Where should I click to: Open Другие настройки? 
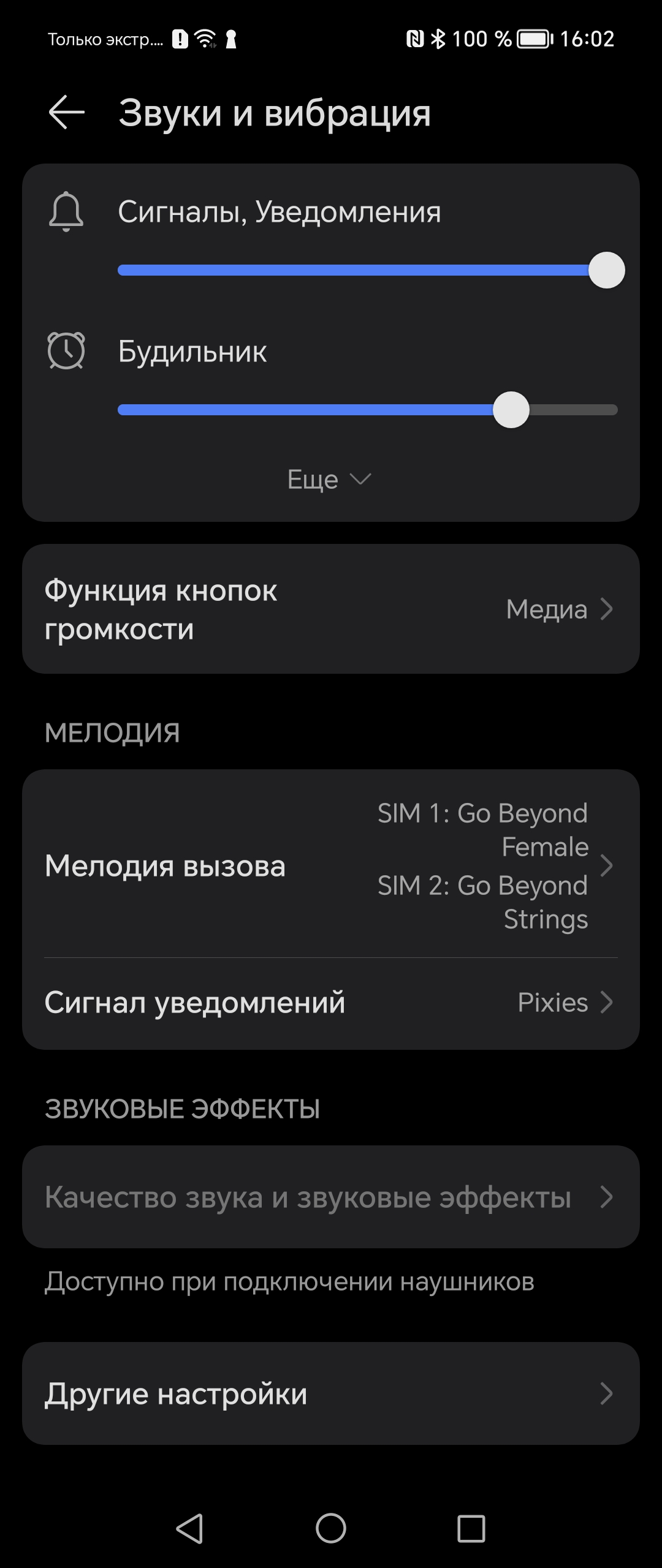(x=331, y=1393)
